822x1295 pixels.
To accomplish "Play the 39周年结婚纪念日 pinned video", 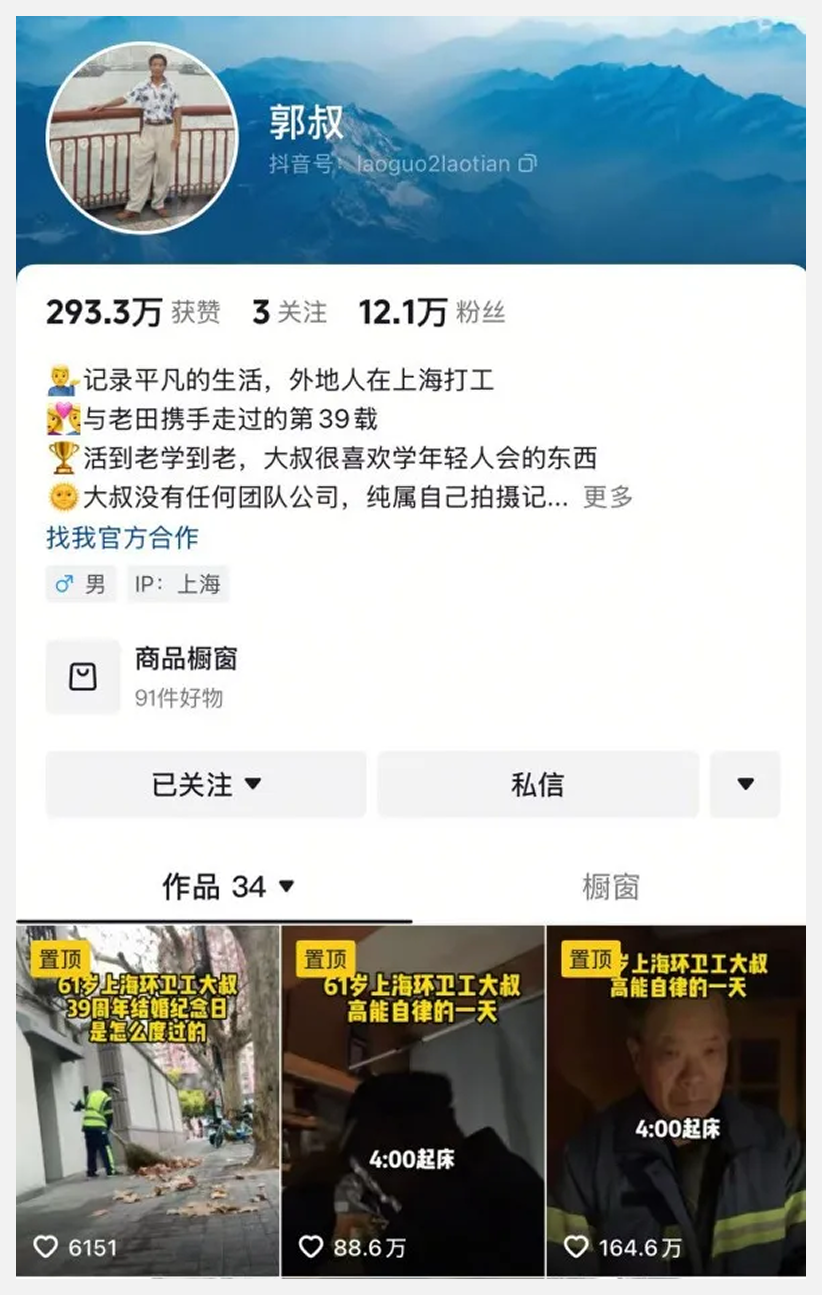I will click(148, 1100).
